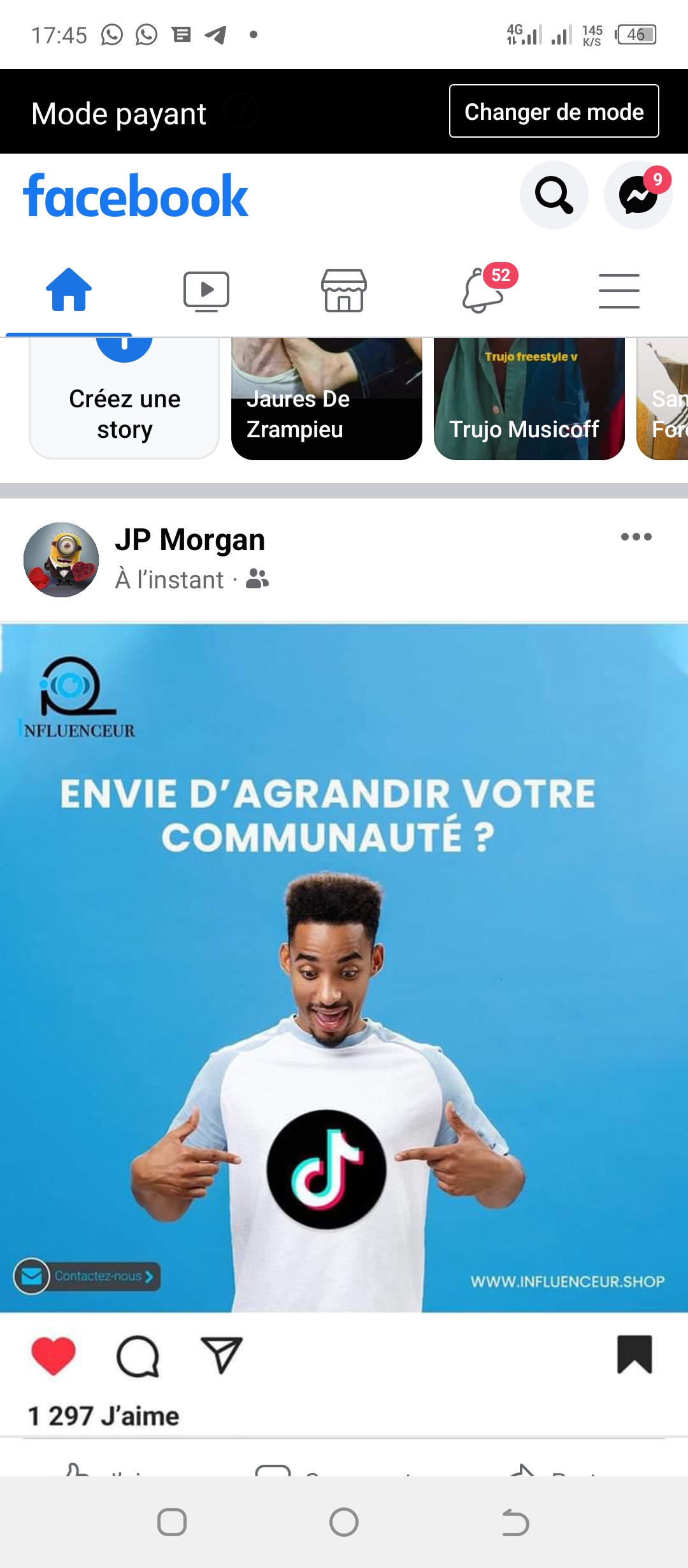Viewport: 688px width, 1568px height.
Task: Tap the Changer de mode button
Action: pyautogui.click(x=554, y=111)
